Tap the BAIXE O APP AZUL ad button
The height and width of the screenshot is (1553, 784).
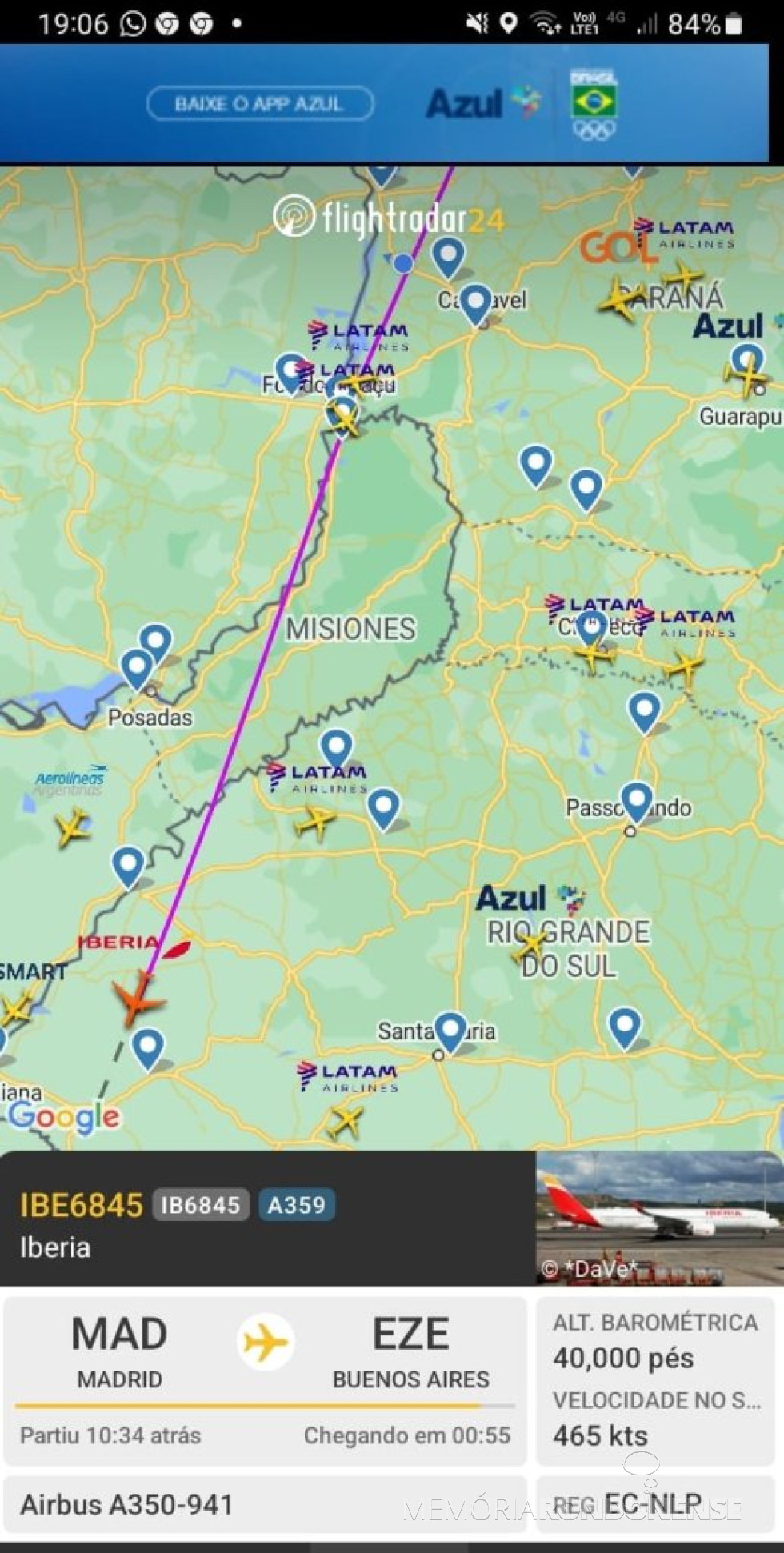pyautogui.click(x=260, y=104)
